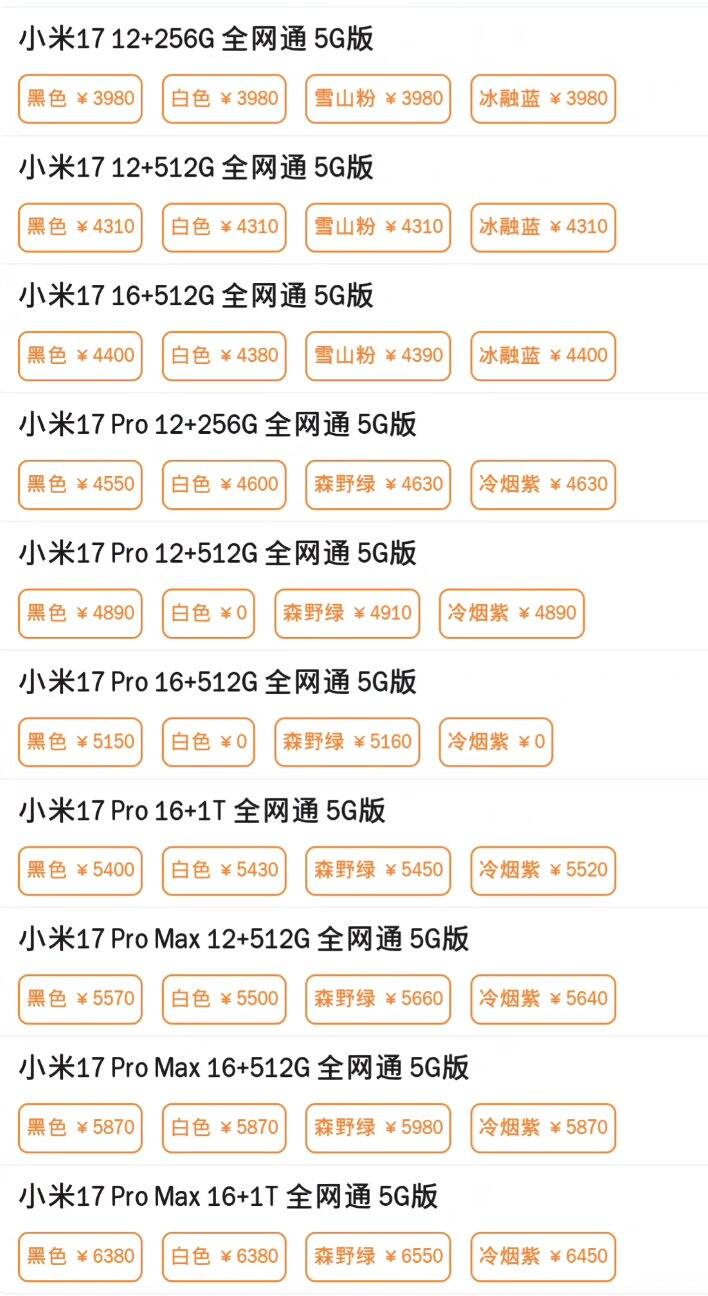
Task: Tap 白色 ¥0 under 小米17 Pro 12+512G
Action: [x=208, y=613]
